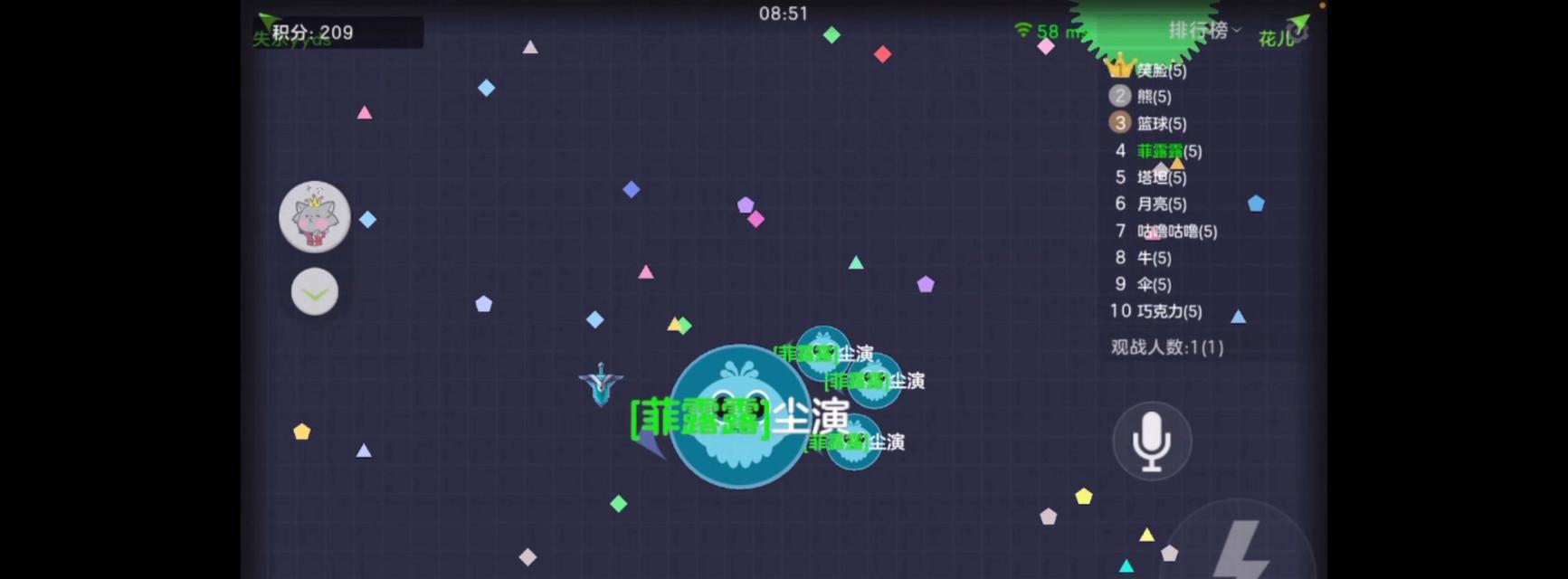1568x579 pixels.
Task: Tap the microphone voice chat button
Action: (x=1151, y=441)
